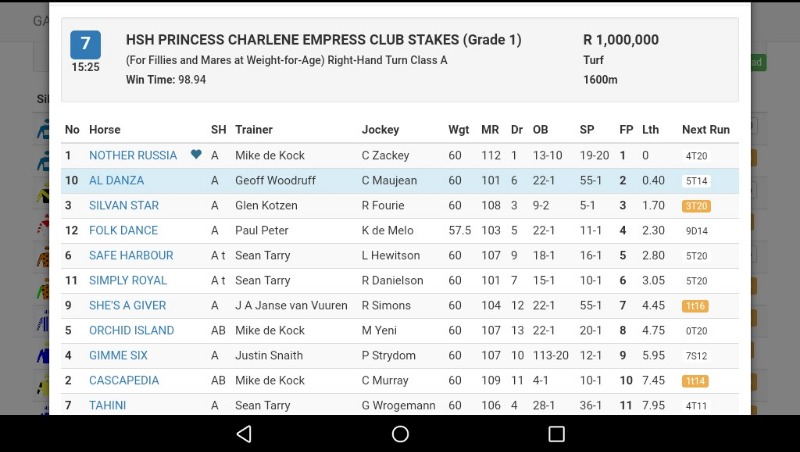The width and height of the screenshot is (800, 452).
Task: Open CASCAPEDIA horse details
Action: click(124, 381)
